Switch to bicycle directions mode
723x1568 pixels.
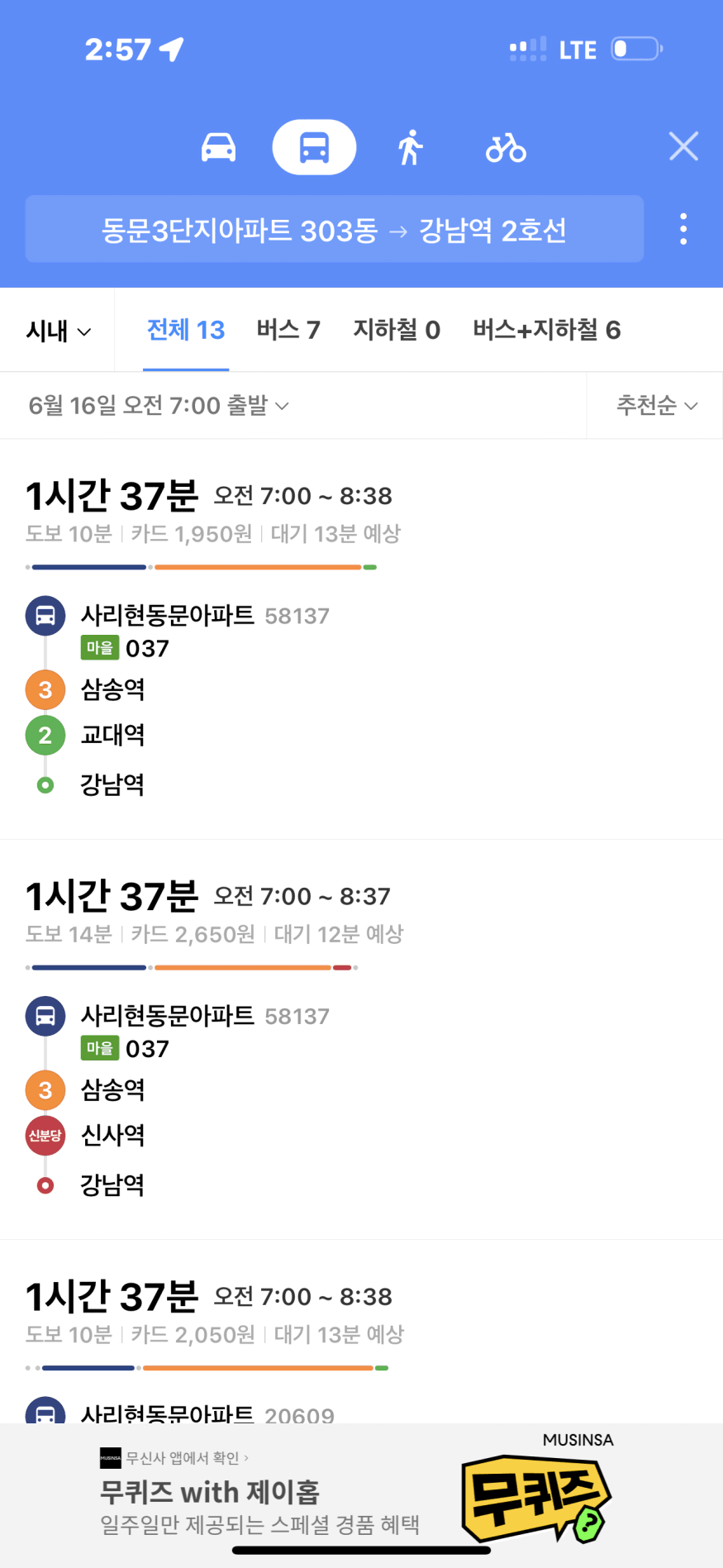(x=506, y=148)
